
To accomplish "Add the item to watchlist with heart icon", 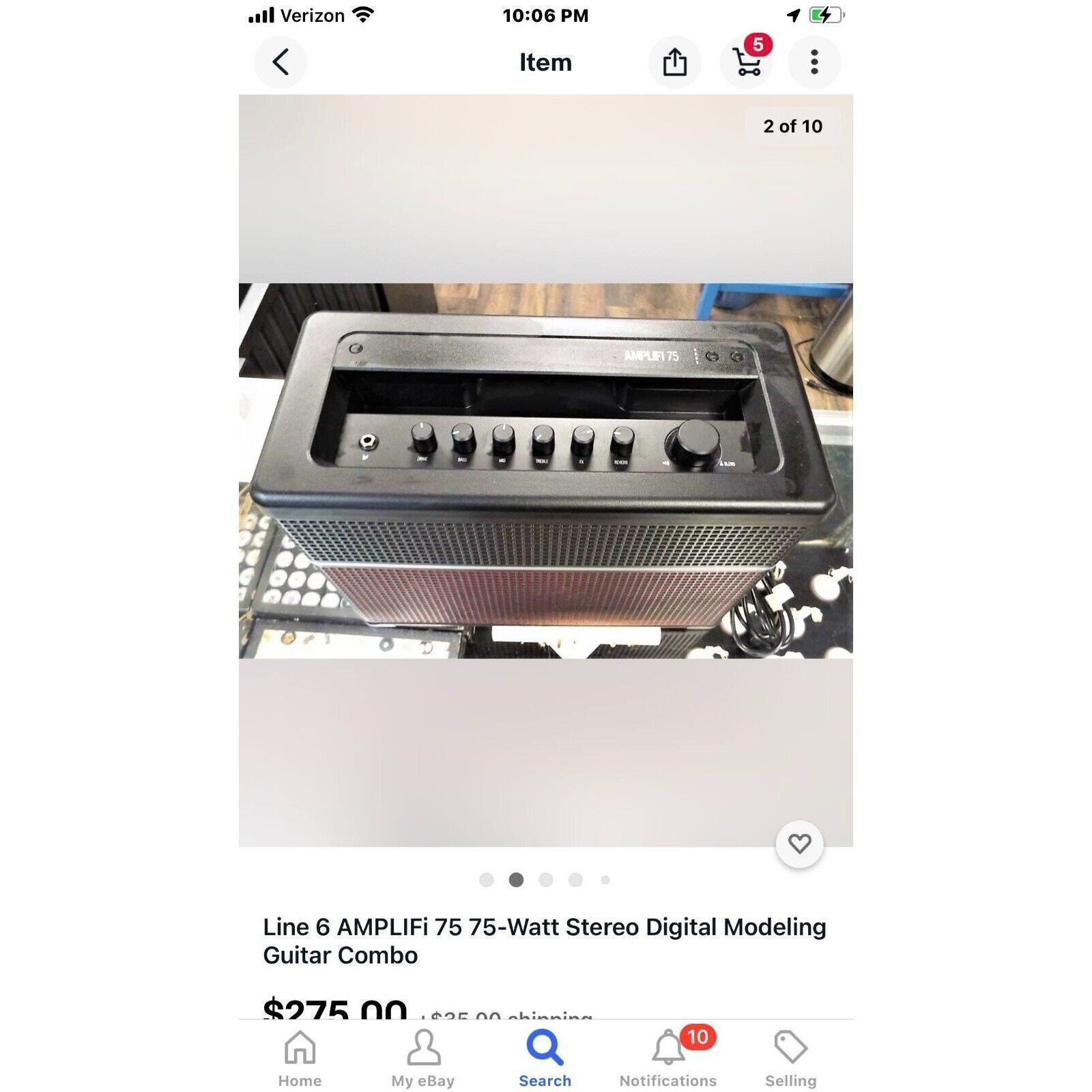I will click(799, 844).
